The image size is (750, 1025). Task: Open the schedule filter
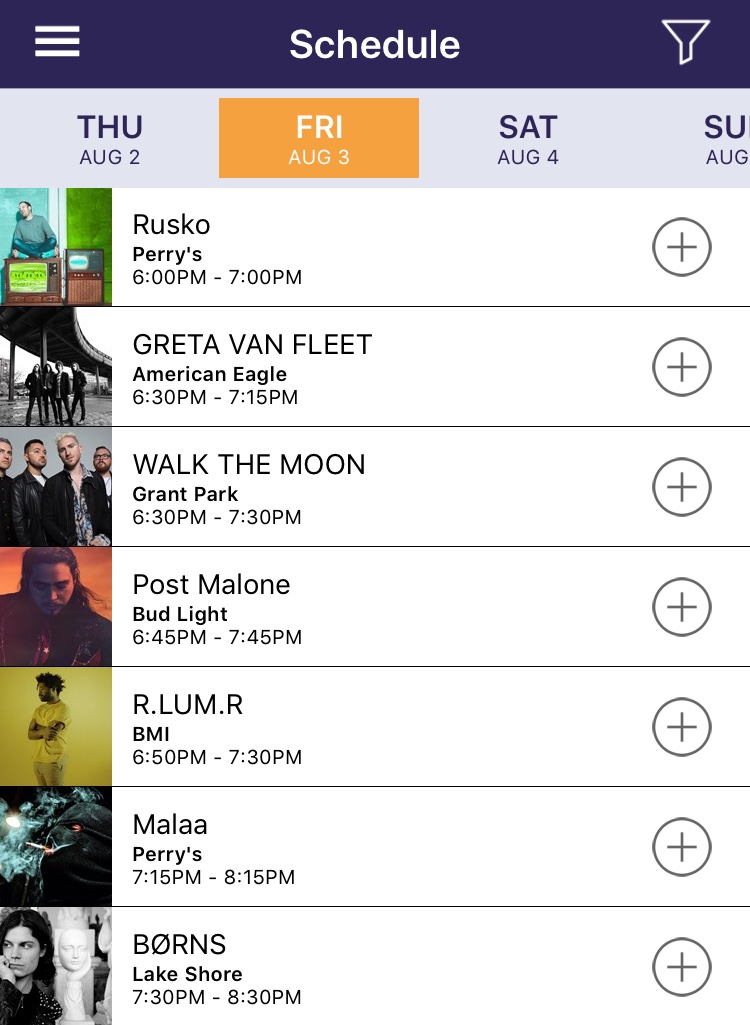[685, 42]
